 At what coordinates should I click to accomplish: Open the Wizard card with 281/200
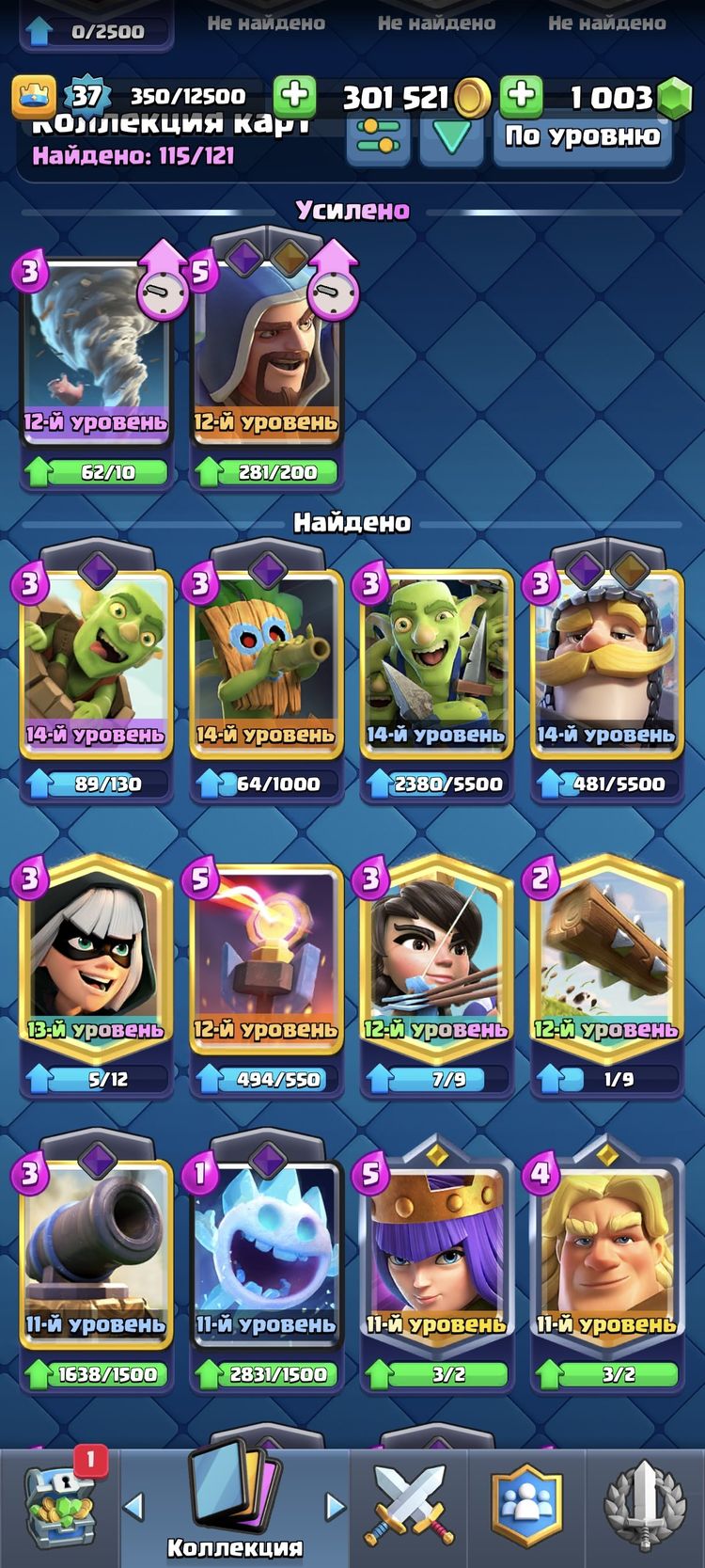pos(266,348)
